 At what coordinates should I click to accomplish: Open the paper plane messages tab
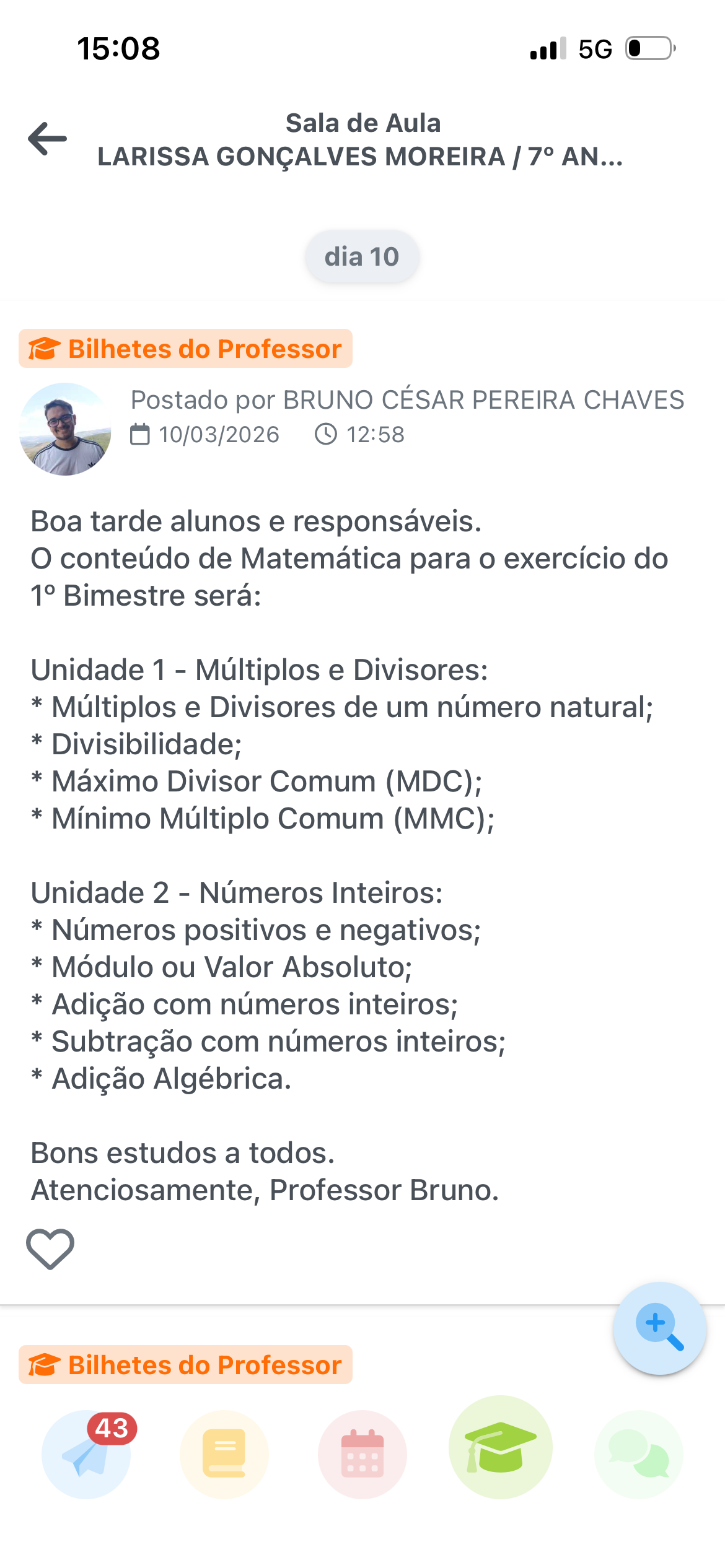tap(87, 1454)
